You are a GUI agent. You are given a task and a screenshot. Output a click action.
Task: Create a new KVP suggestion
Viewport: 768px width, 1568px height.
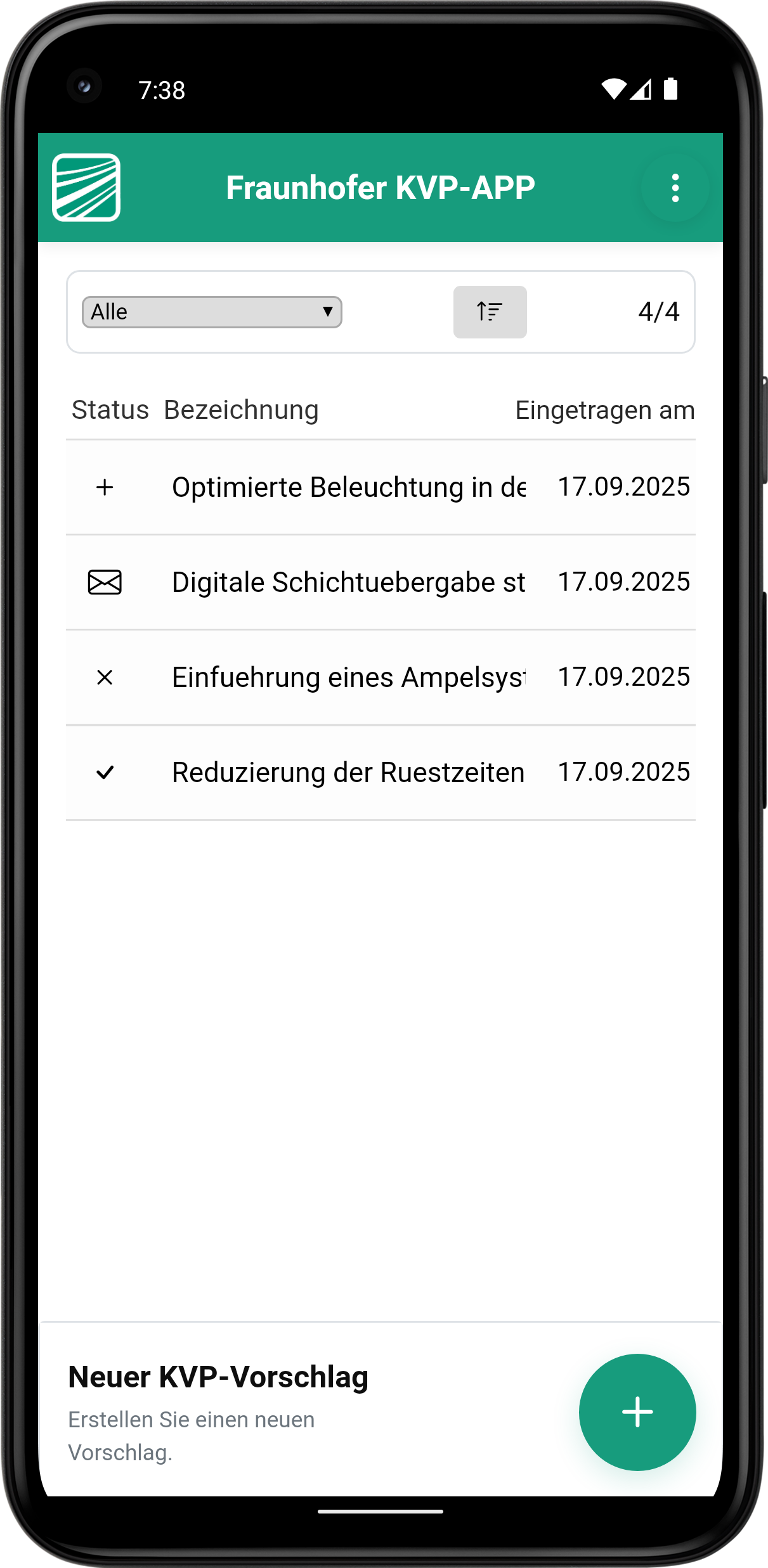click(x=637, y=1411)
